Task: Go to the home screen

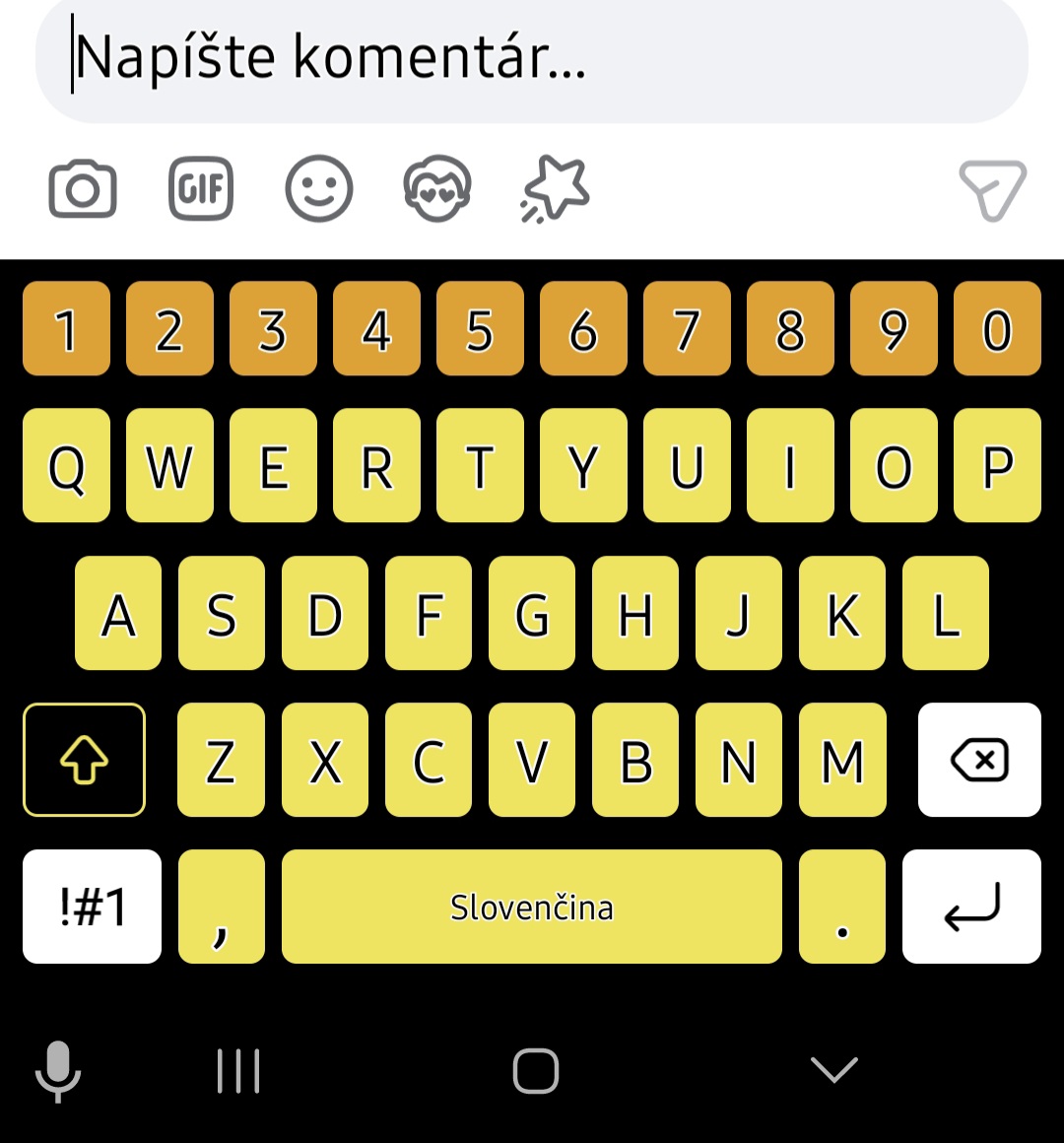Action: pos(536,1071)
